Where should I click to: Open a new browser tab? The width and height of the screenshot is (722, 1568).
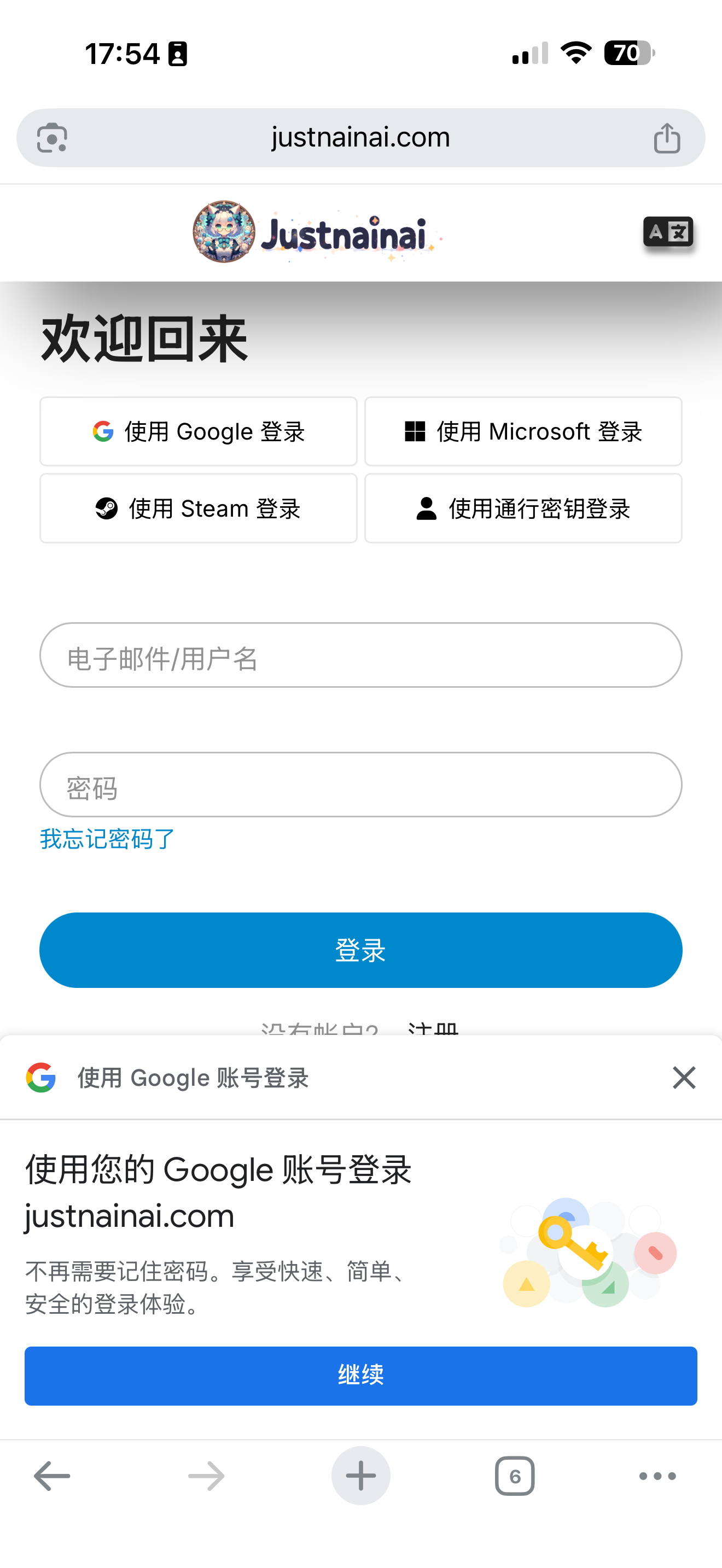pos(360,1476)
